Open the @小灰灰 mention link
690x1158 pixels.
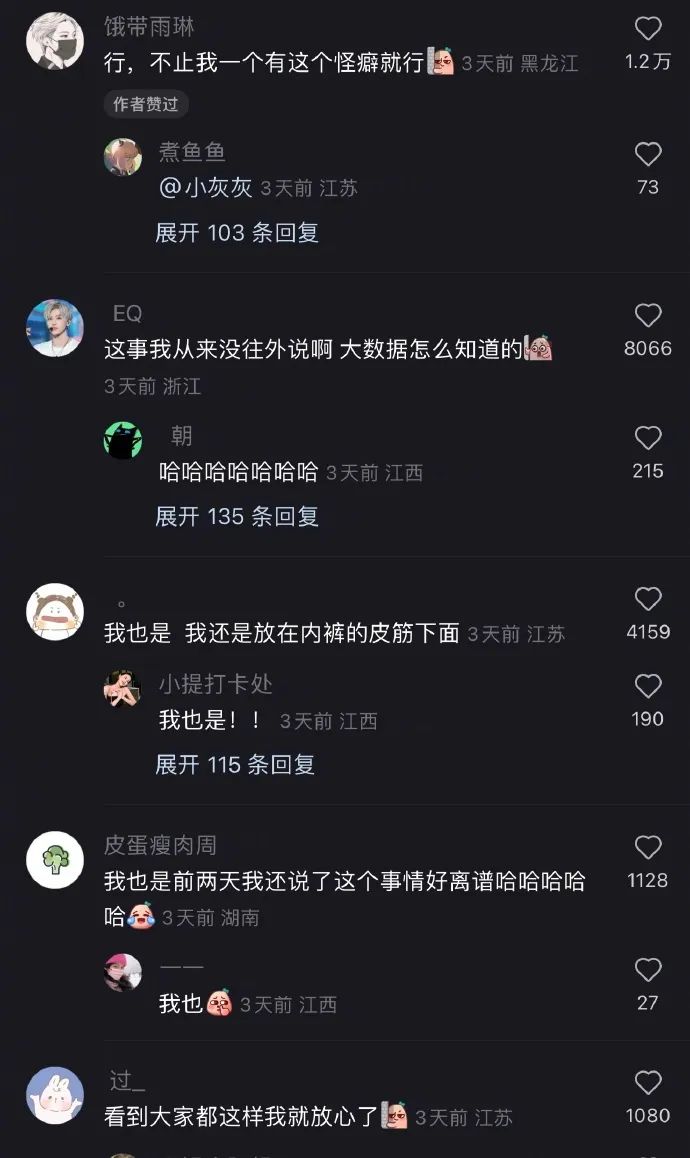205,188
